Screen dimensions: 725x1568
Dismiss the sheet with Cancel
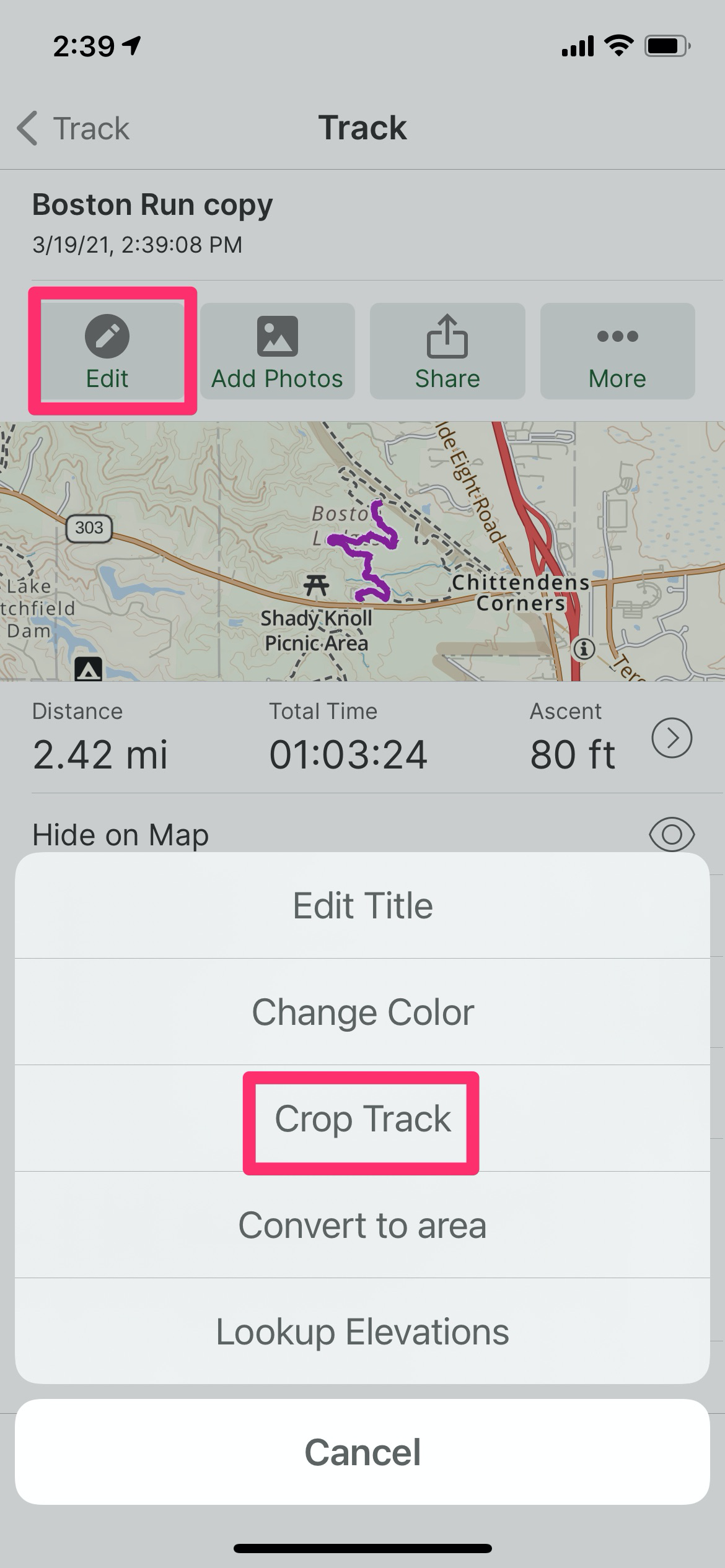point(362,1452)
